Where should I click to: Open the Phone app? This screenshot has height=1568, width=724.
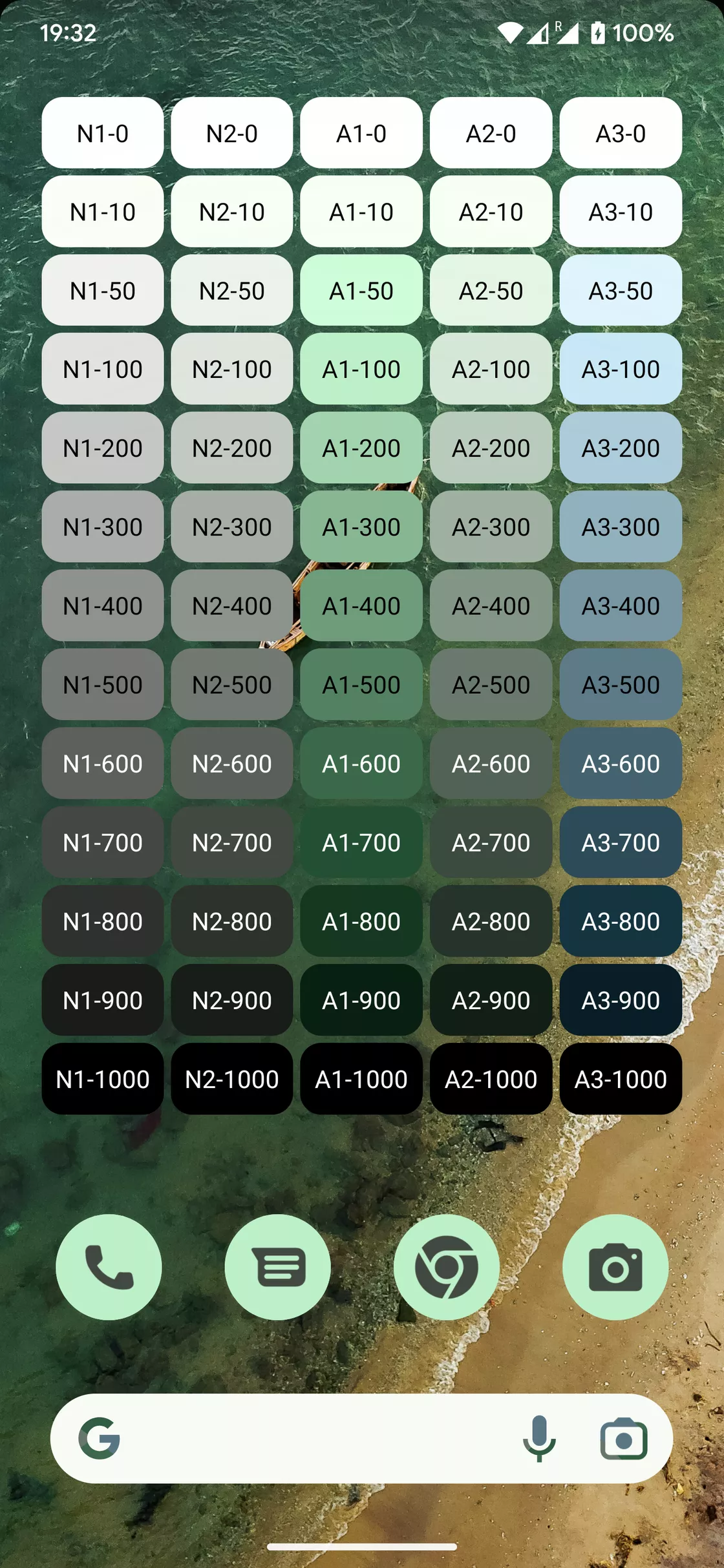(109, 1267)
